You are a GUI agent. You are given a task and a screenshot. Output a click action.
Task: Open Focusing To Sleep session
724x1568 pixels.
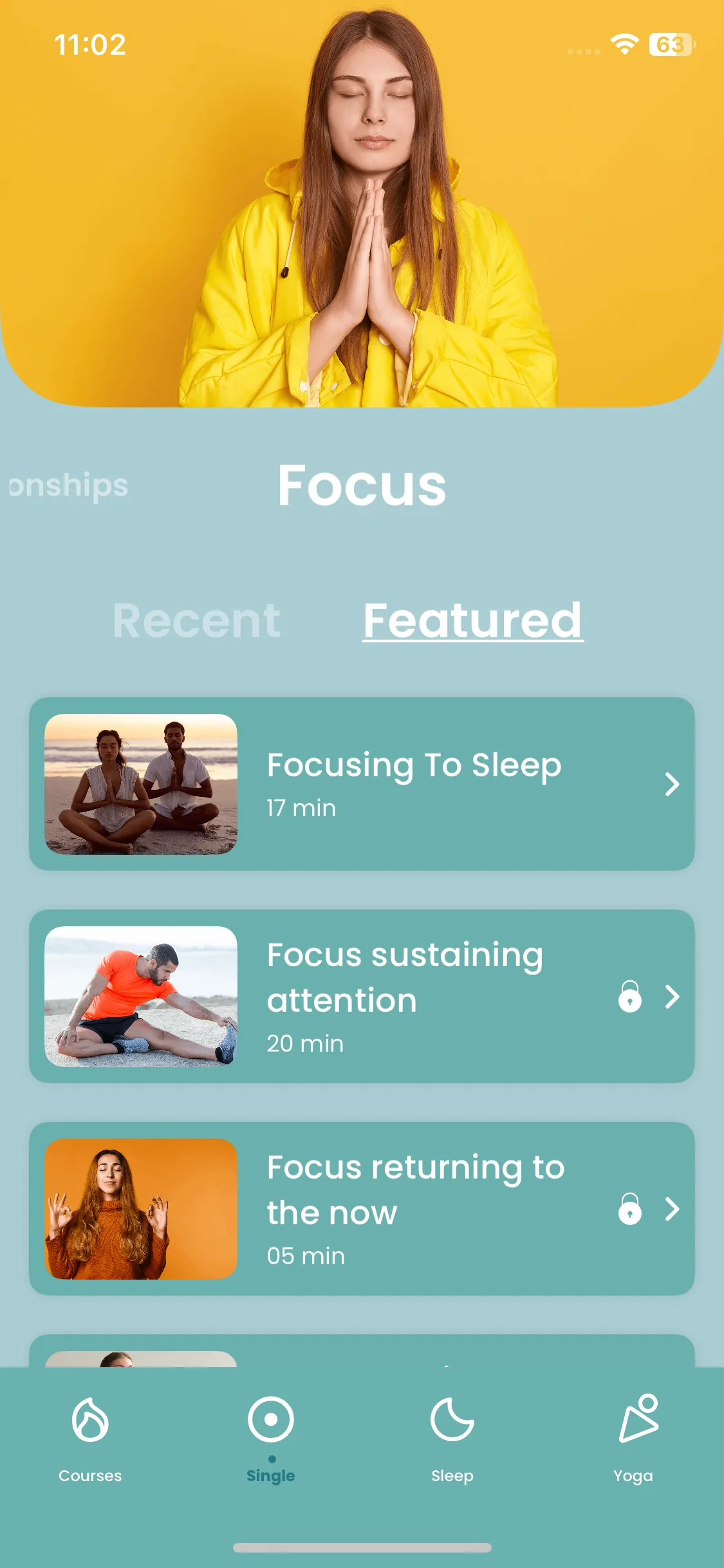[x=362, y=784]
